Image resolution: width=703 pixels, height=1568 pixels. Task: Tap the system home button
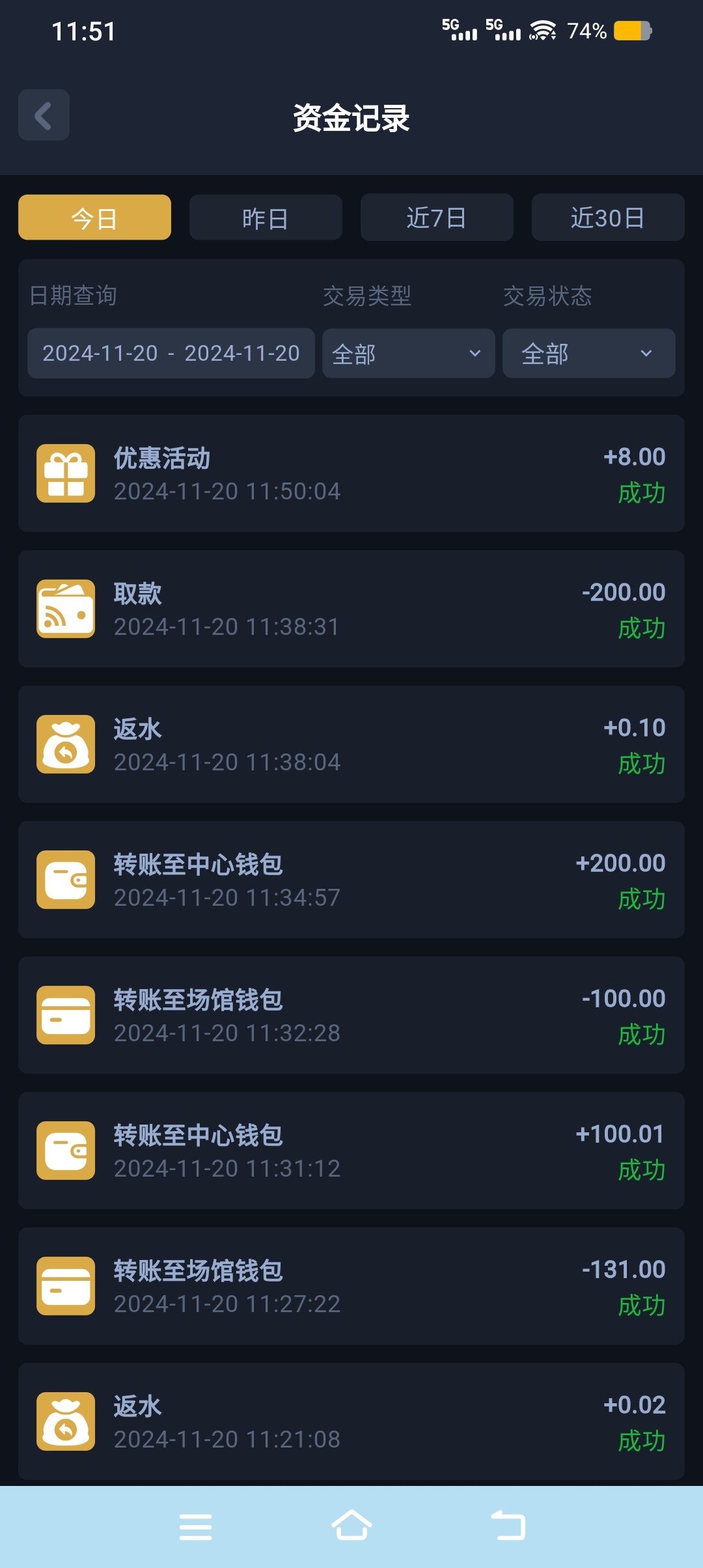(x=351, y=1526)
